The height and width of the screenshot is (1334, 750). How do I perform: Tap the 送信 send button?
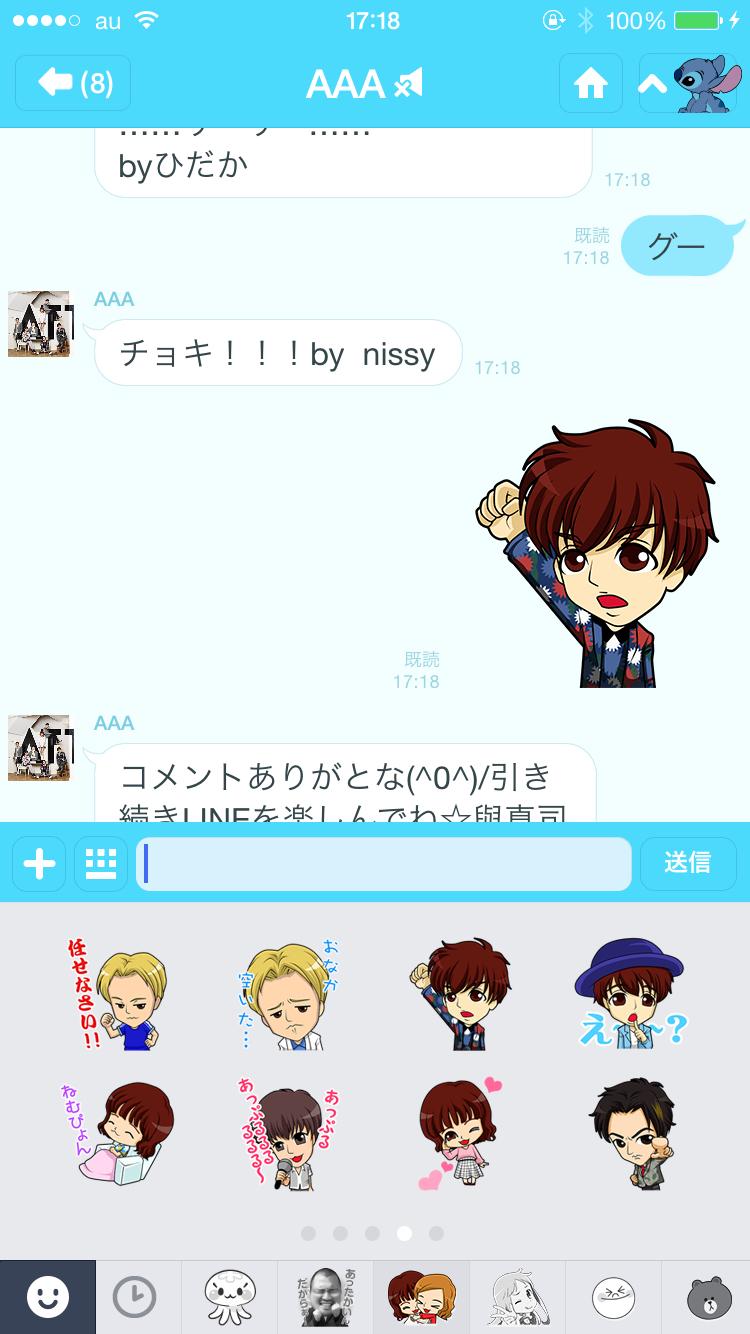pyautogui.click(x=688, y=863)
